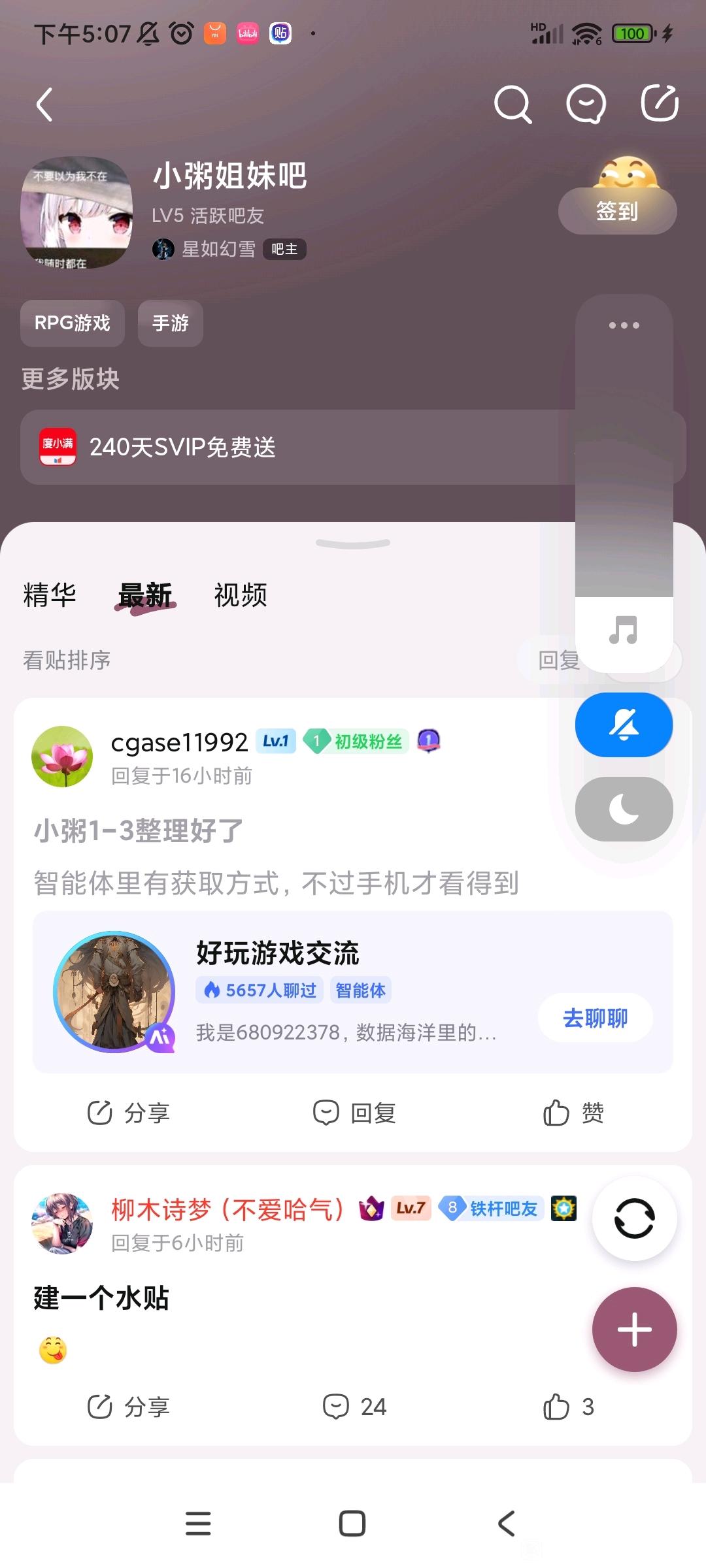Open forum owner 星如幻雪's profile
This screenshot has height=1568, width=706.
(218, 249)
